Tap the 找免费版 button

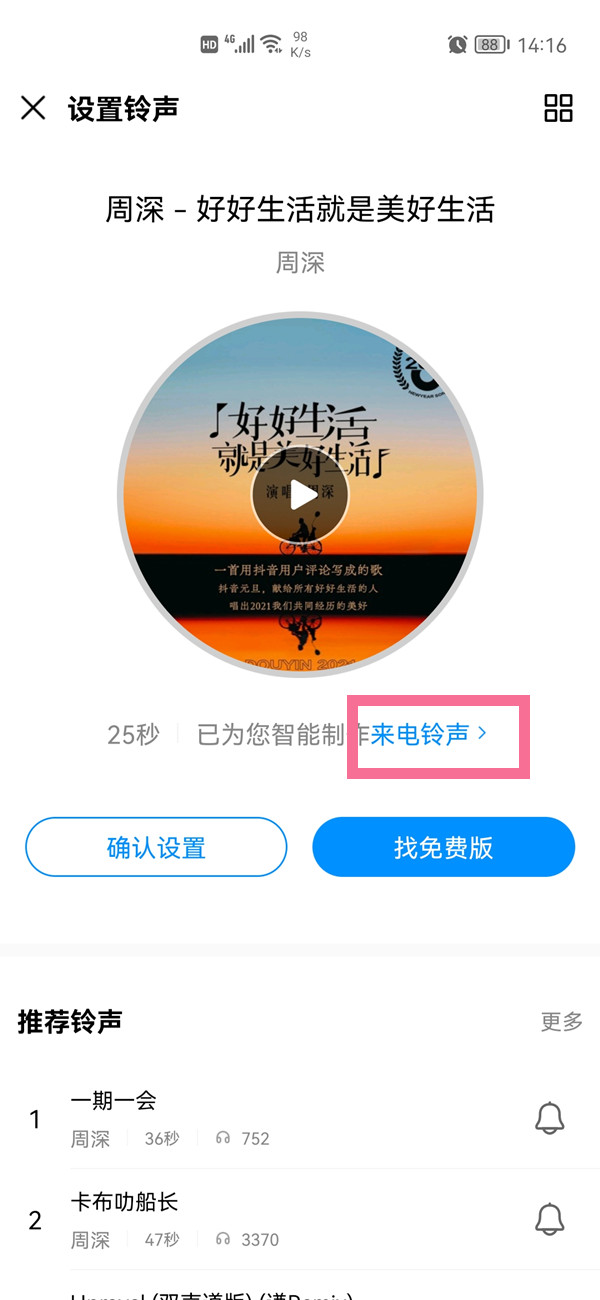click(x=443, y=848)
